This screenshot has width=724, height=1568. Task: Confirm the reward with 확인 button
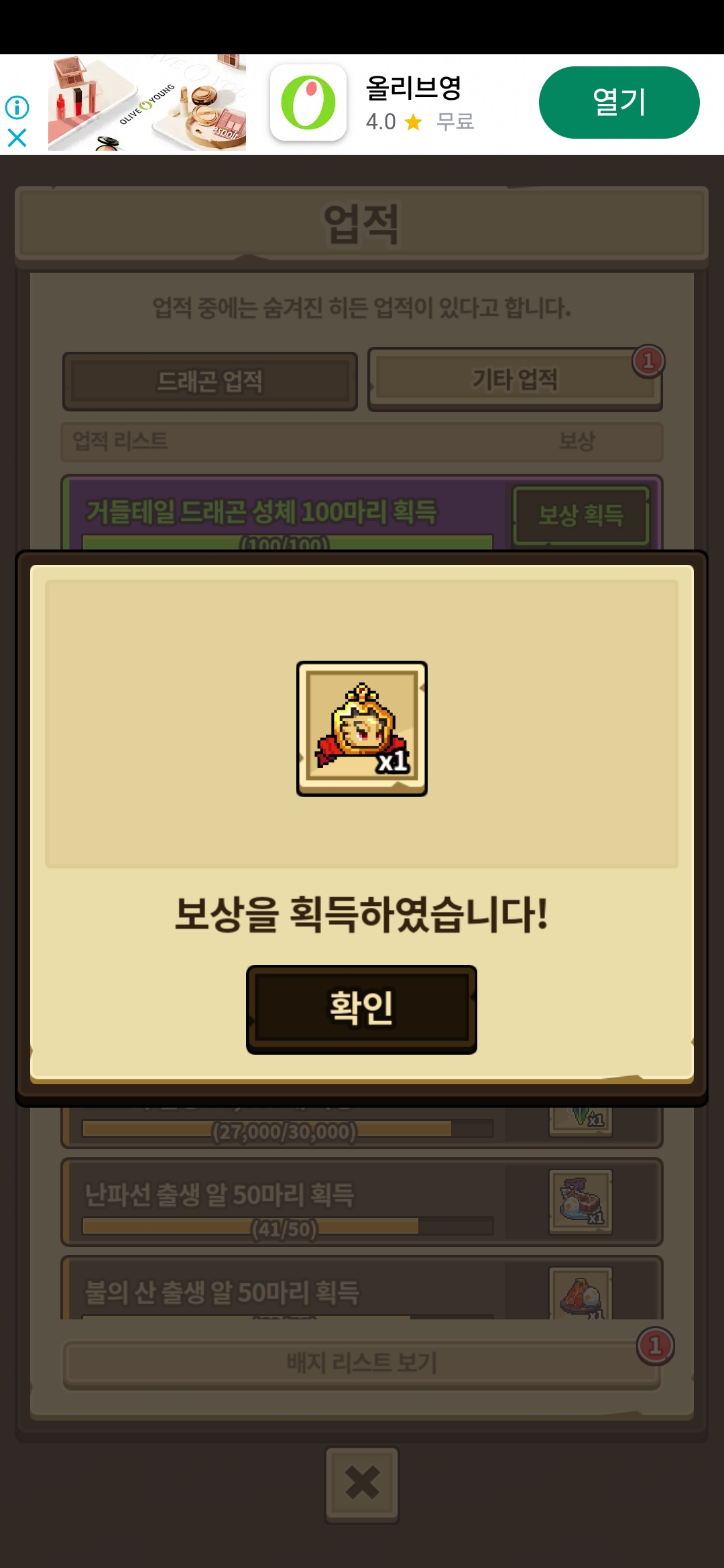click(361, 1008)
